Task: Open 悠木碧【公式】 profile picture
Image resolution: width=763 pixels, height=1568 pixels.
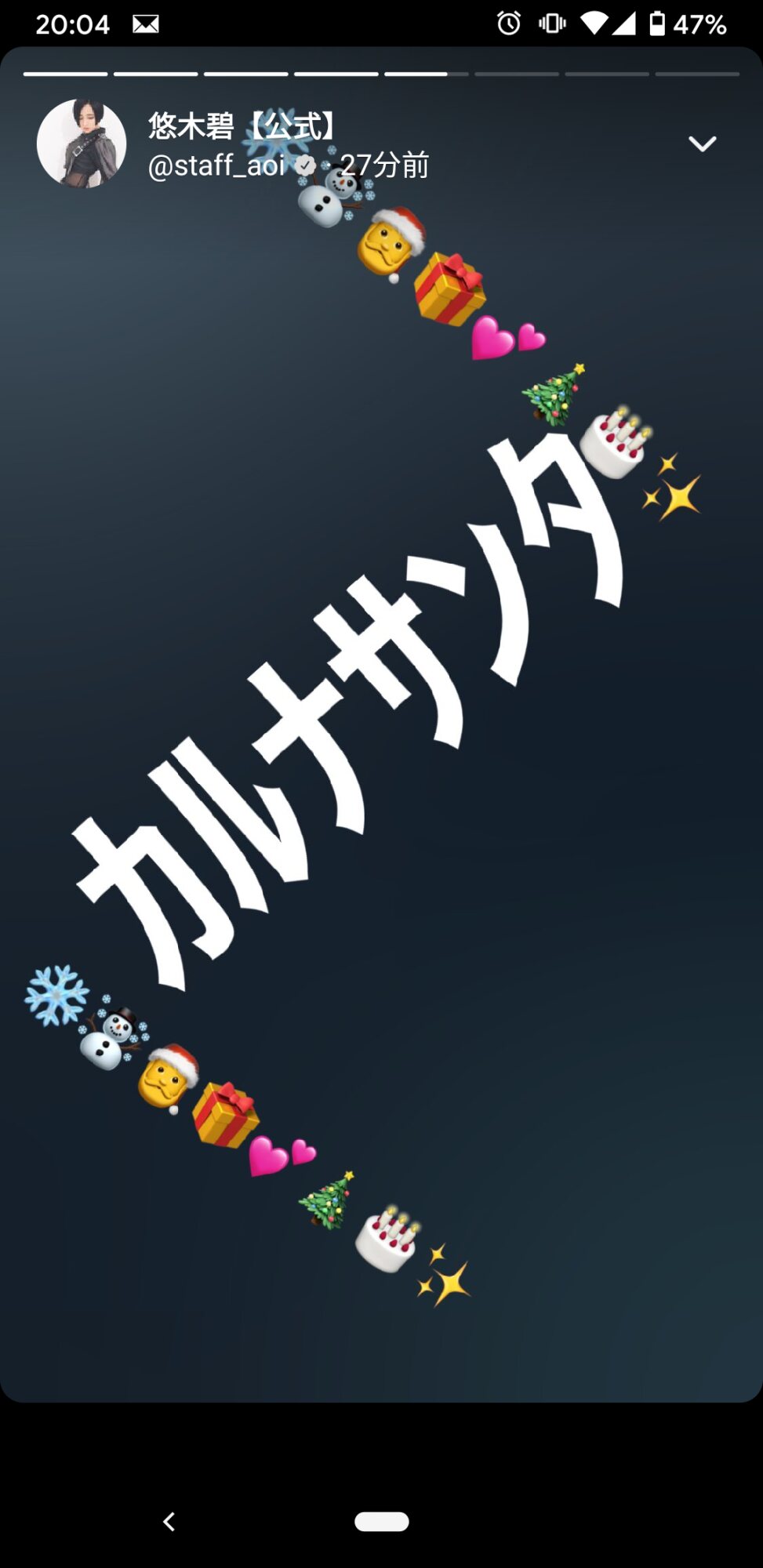Action: [x=82, y=143]
